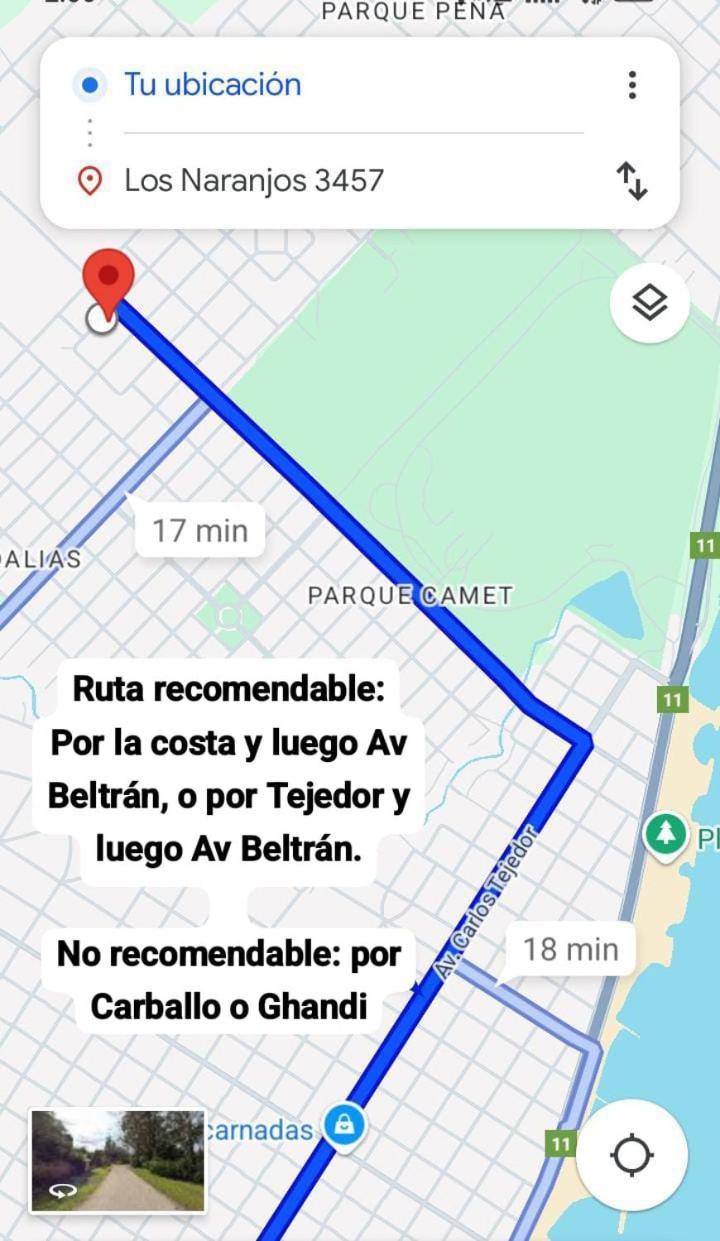
Task: Swap origin and destination
Action: click(632, 181)
